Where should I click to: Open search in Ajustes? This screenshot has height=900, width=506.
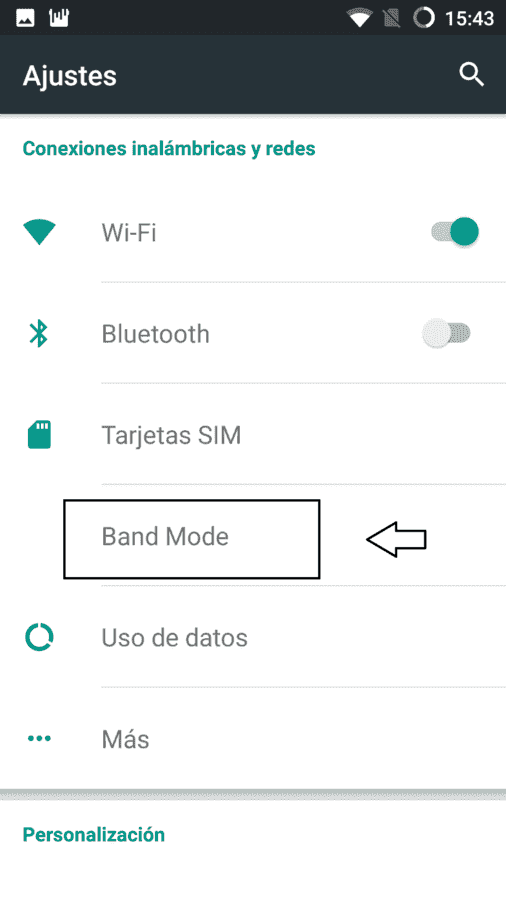[472, 75]
